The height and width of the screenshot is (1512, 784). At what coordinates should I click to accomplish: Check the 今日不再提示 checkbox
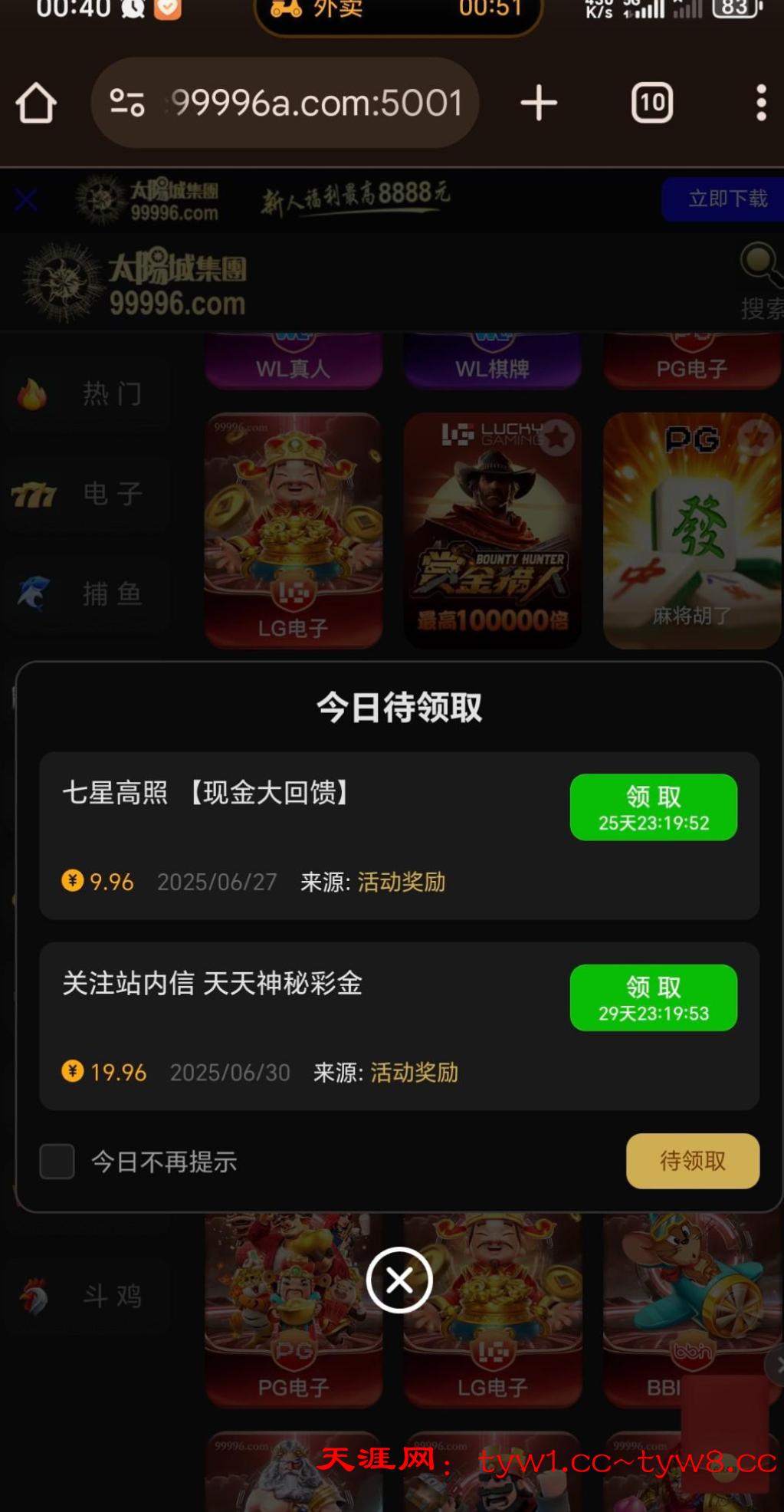click(x=57, y=1161)
